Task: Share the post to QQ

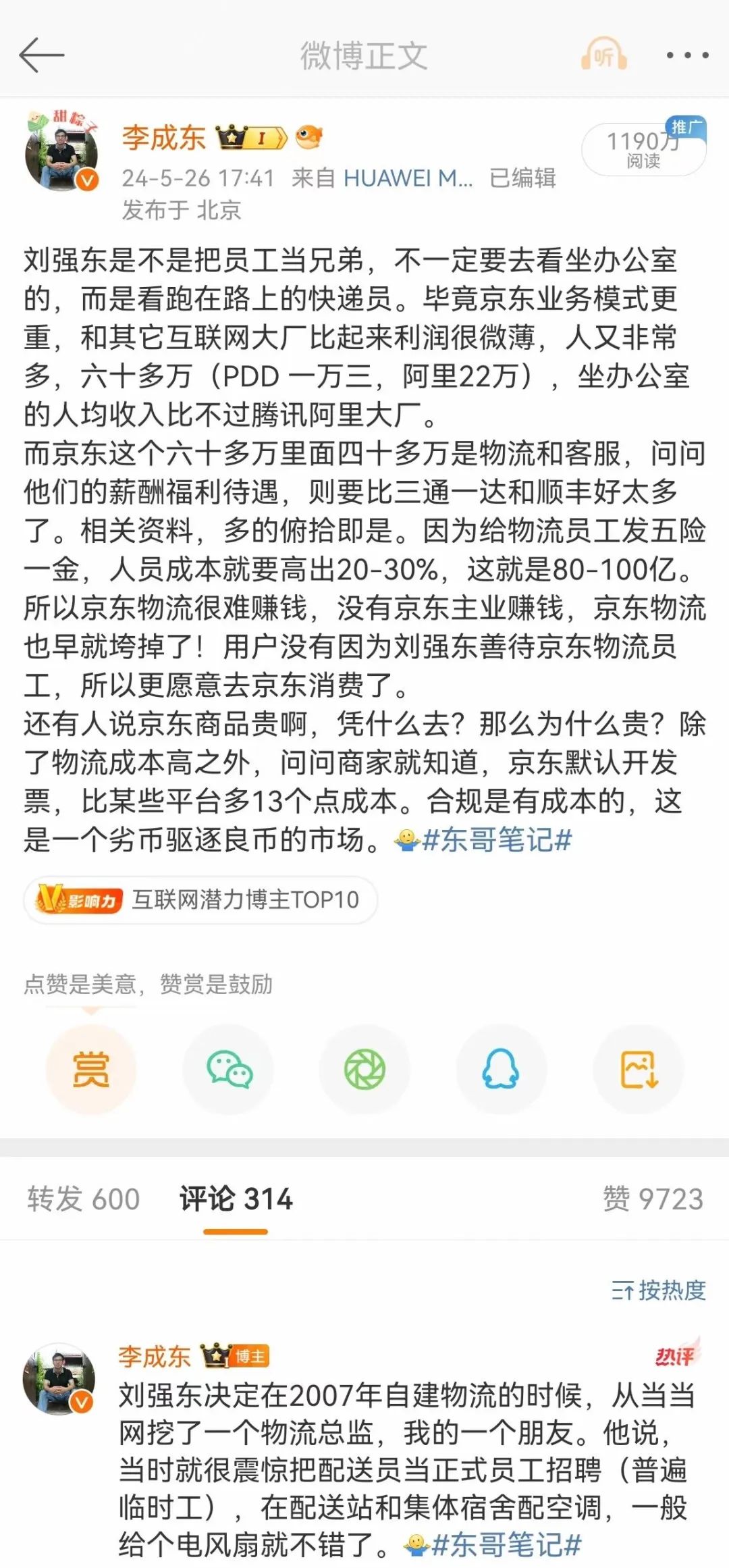Action: pos(501,1070)
